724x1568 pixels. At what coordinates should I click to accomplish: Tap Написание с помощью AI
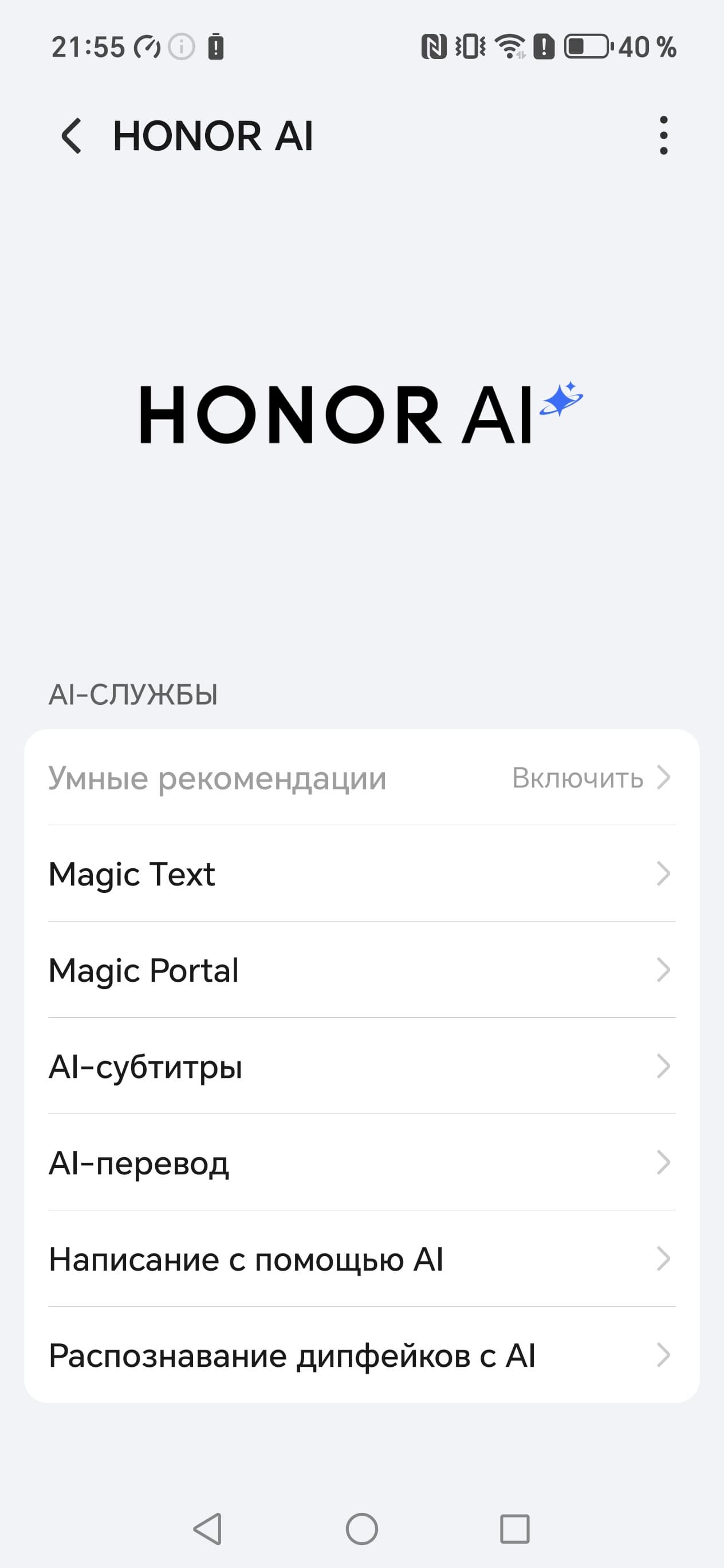[x=361, y=1258]
